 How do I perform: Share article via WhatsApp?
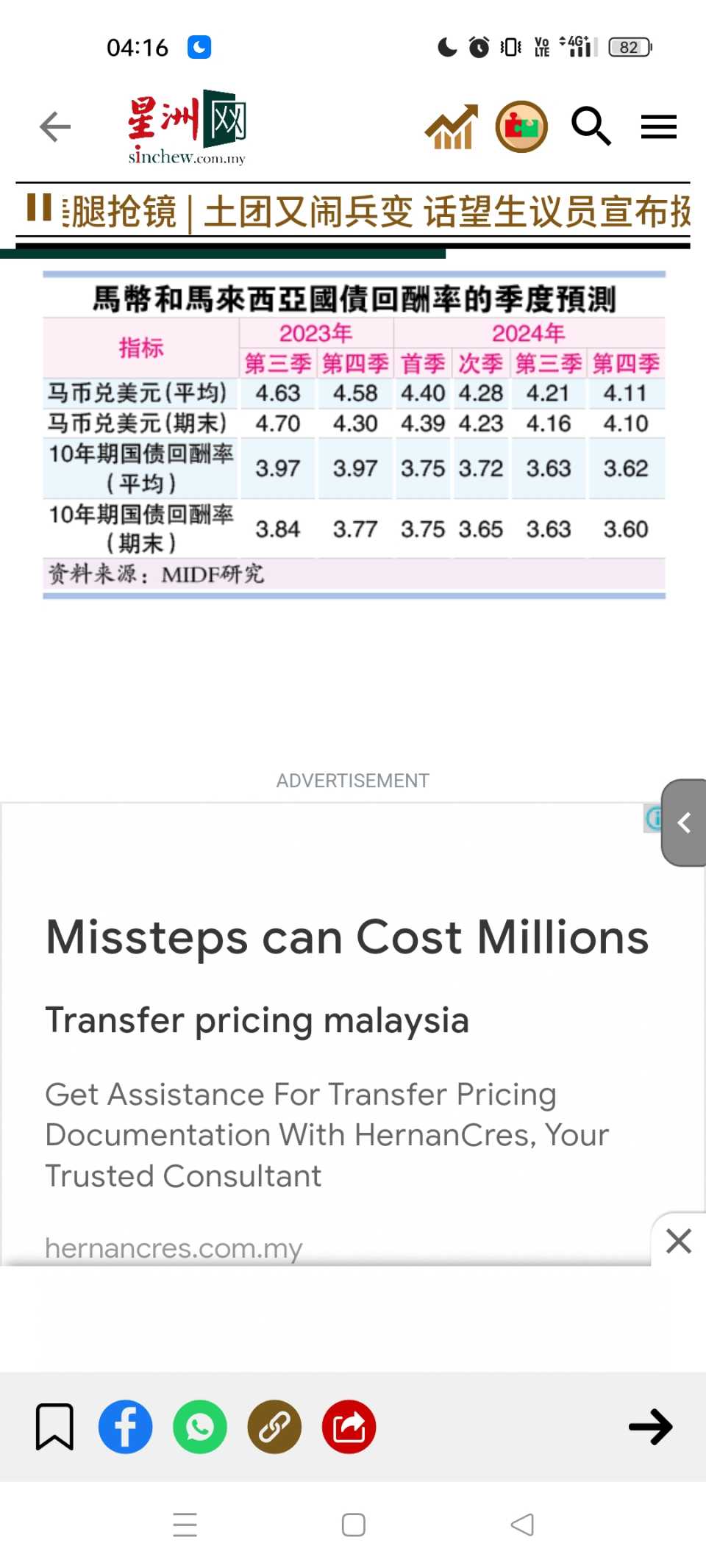tap(200, 1427)
